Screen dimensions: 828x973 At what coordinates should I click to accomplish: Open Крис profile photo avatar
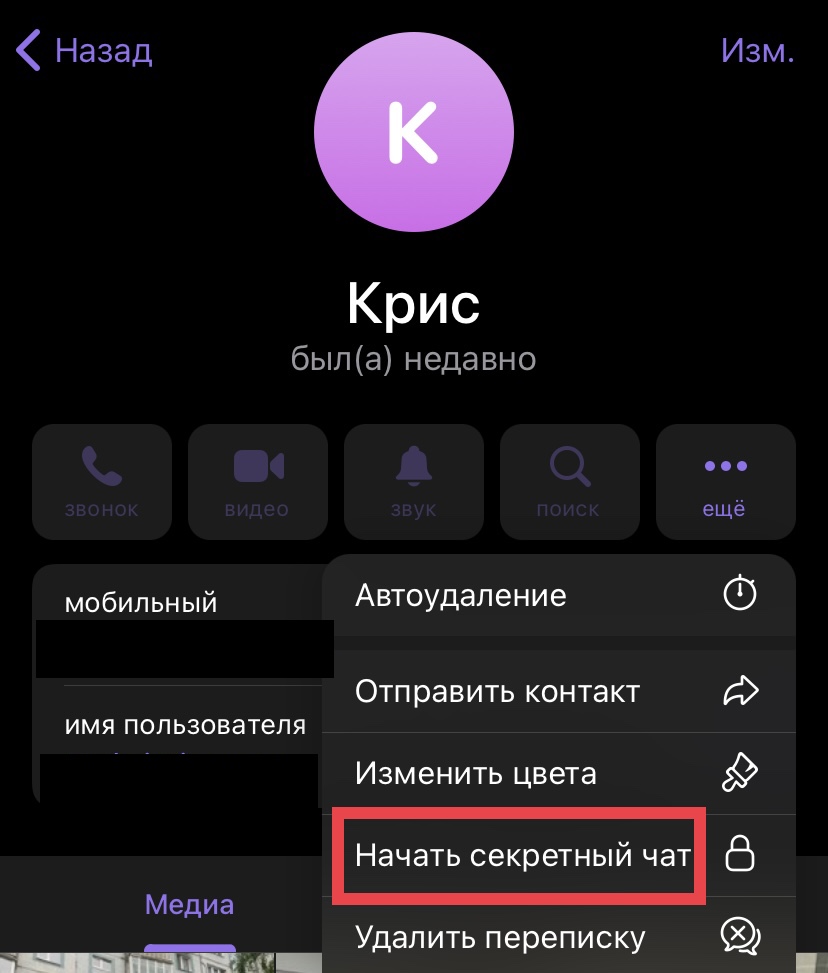414,131
